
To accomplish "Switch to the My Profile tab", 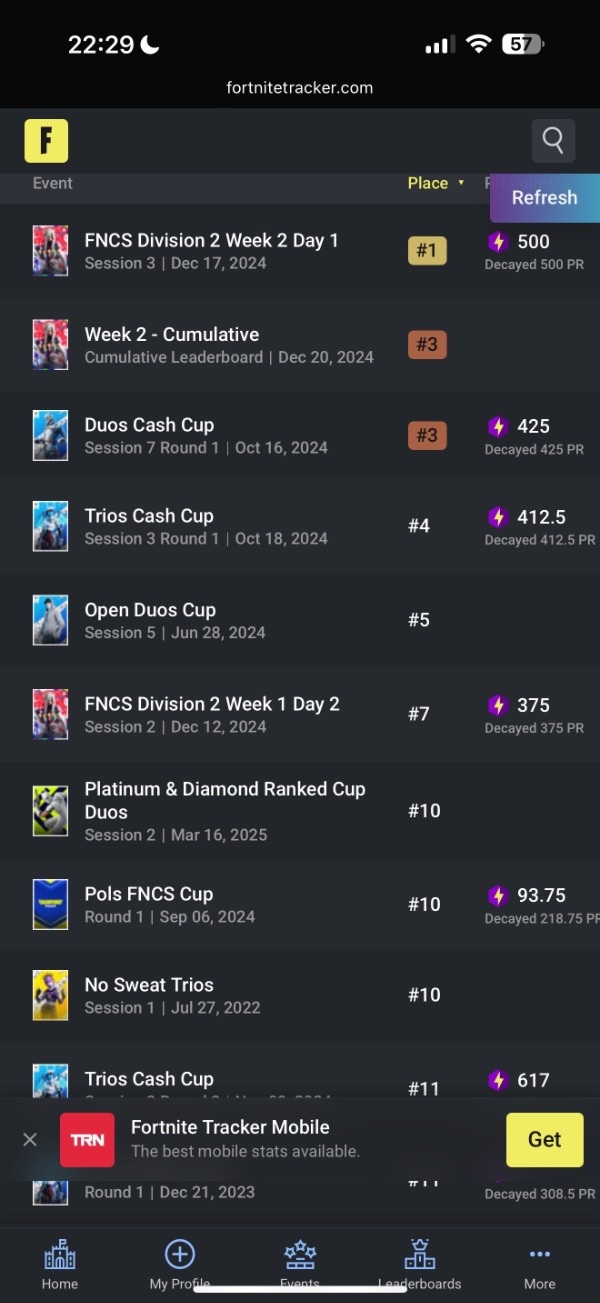I will coord(180,1264).
